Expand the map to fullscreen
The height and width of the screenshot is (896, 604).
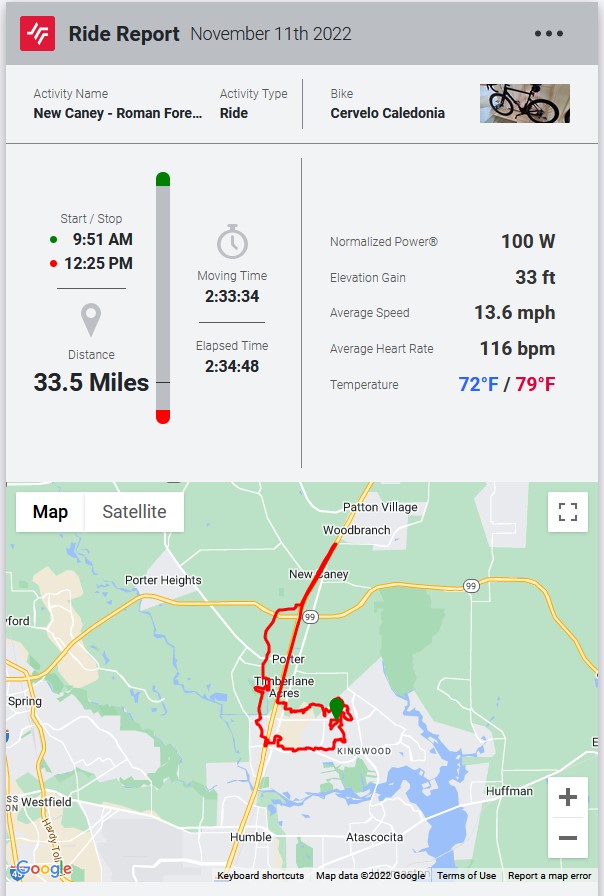(568, 513)
